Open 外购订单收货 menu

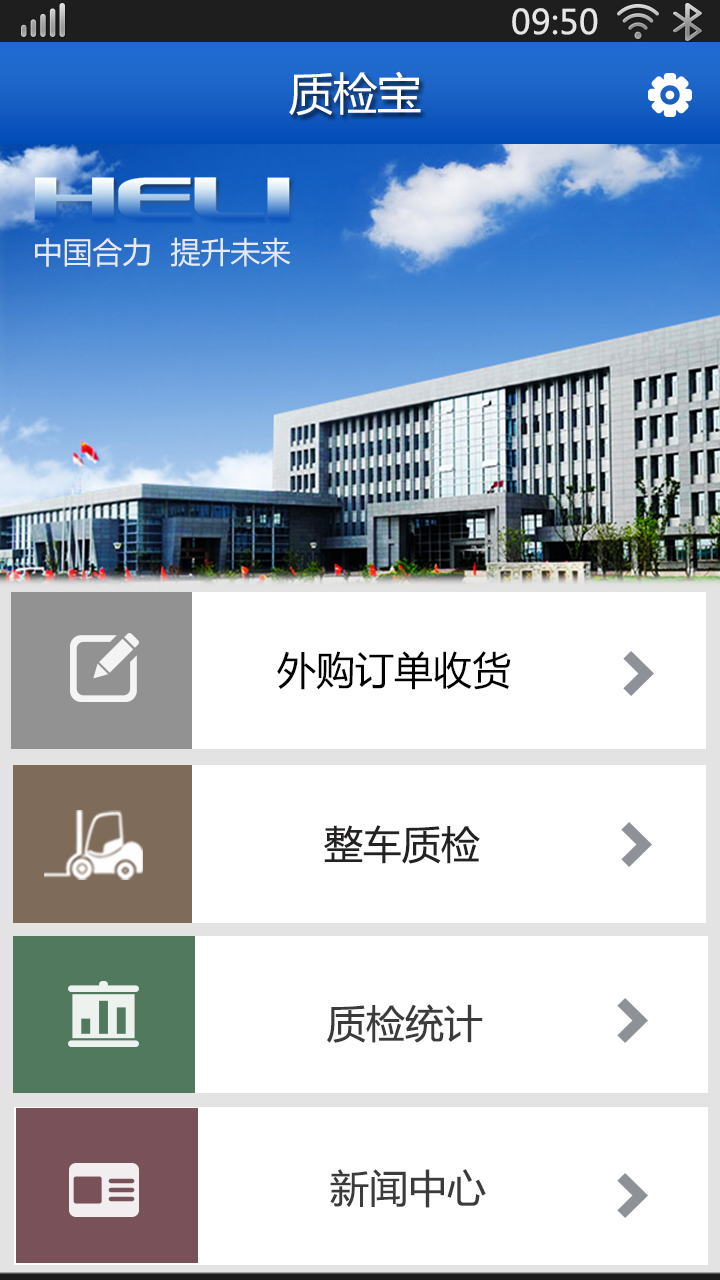[394, 671]
